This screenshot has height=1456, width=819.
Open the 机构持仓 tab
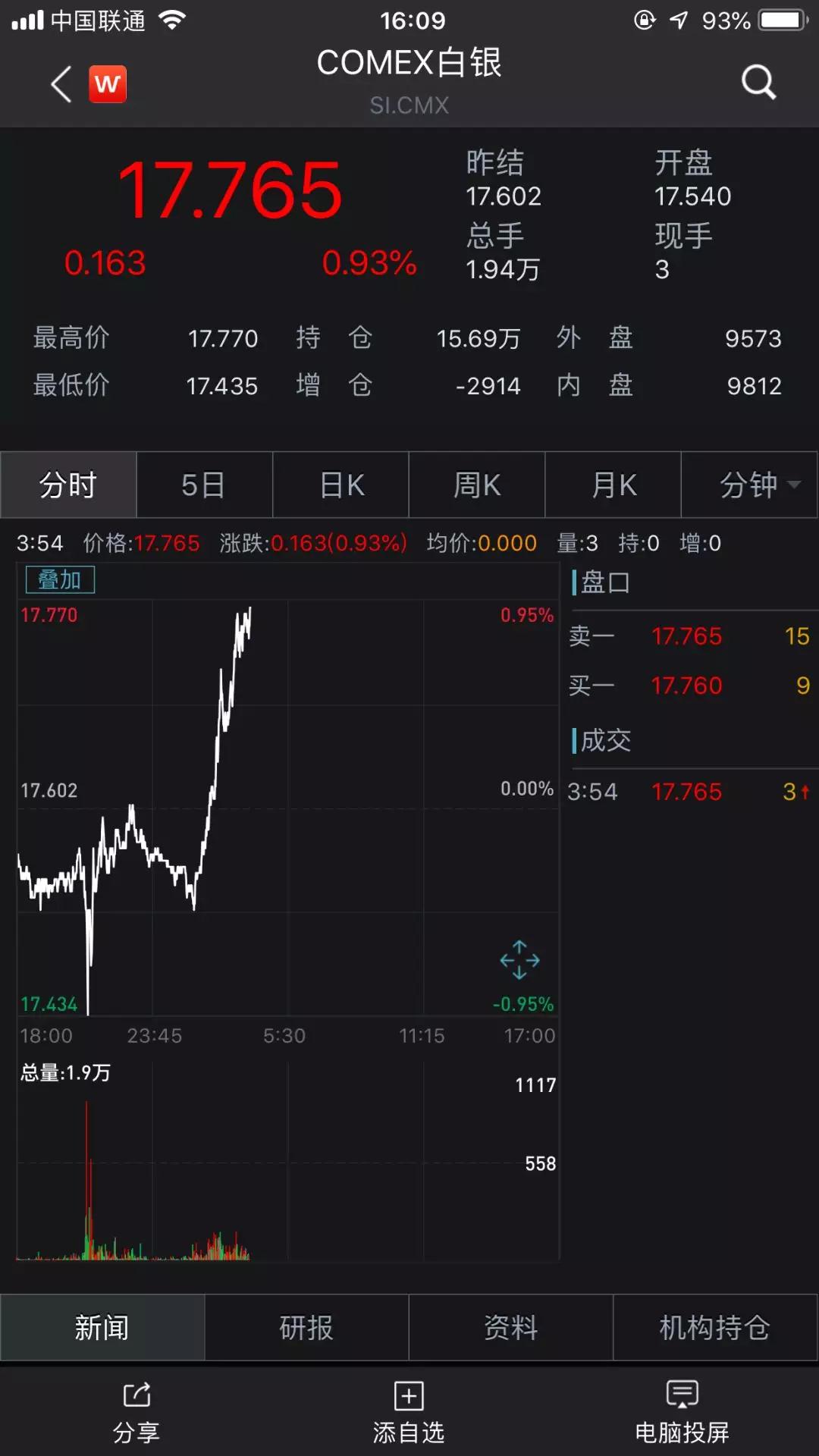click(x=715, y=1328)
